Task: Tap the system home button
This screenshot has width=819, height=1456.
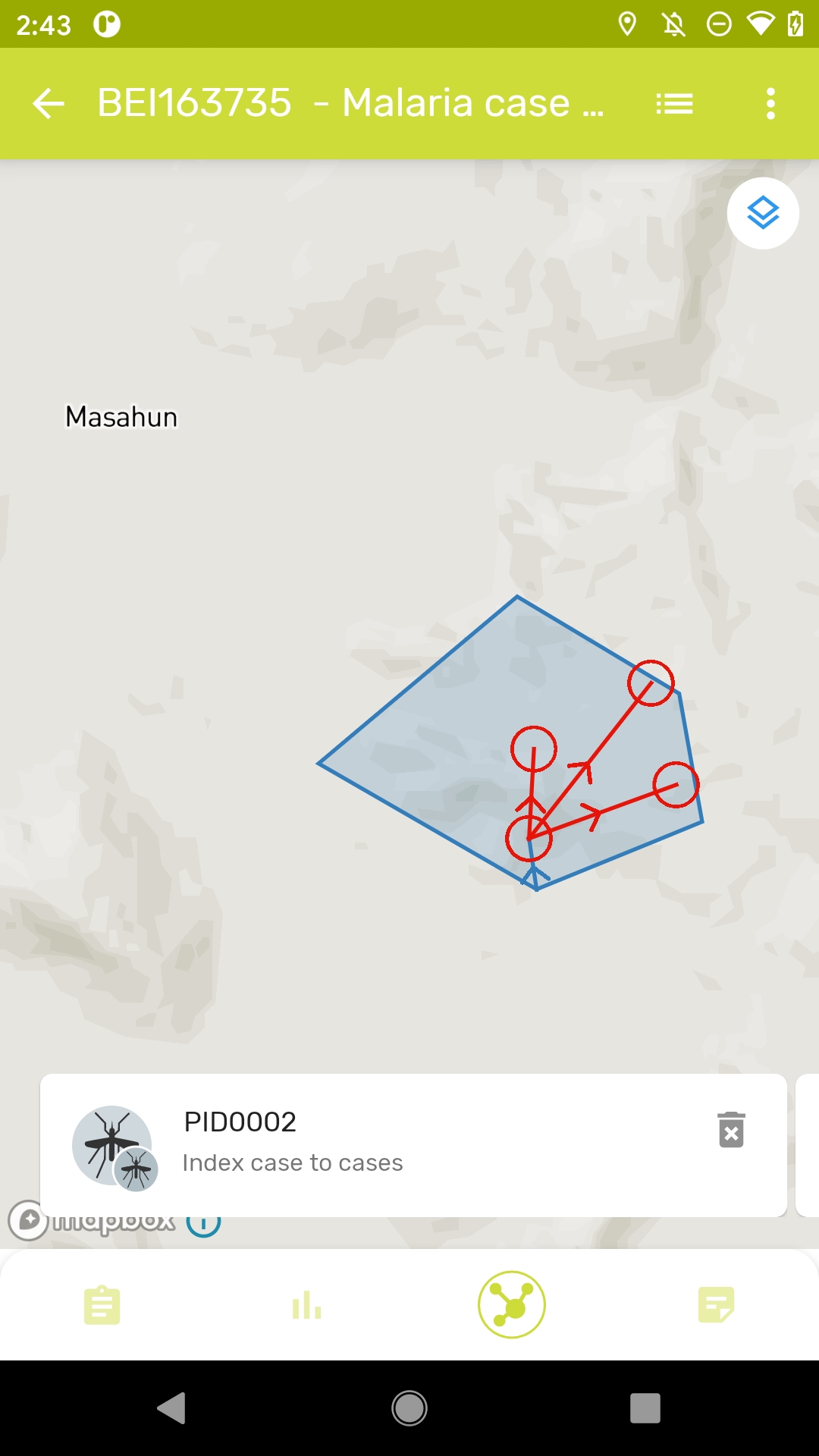Action: pyautogui.click(x=409, y=1408)
